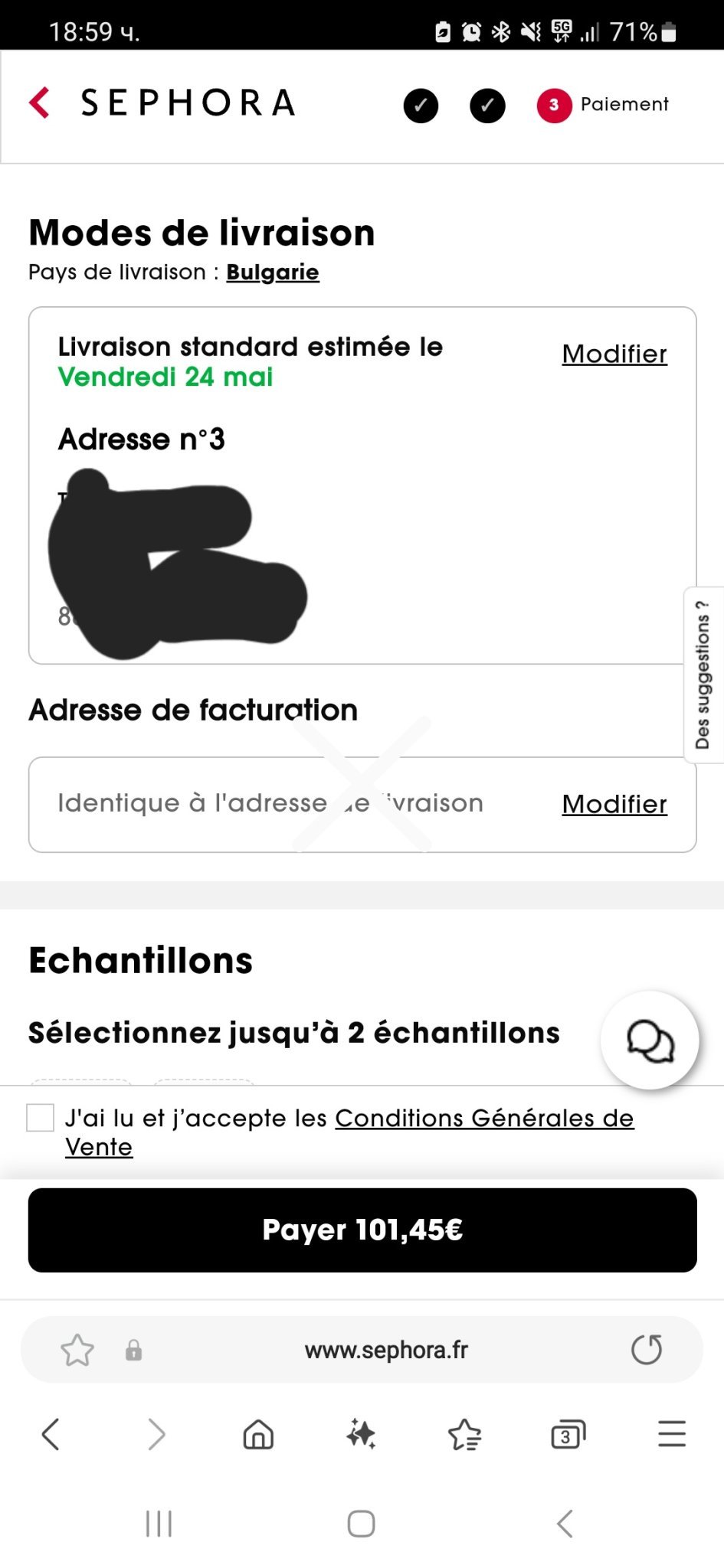The height and width of the screenshot is (1568, 724).
Task: Open the browser AI sparkle tool
Action: coord(361,1434)
